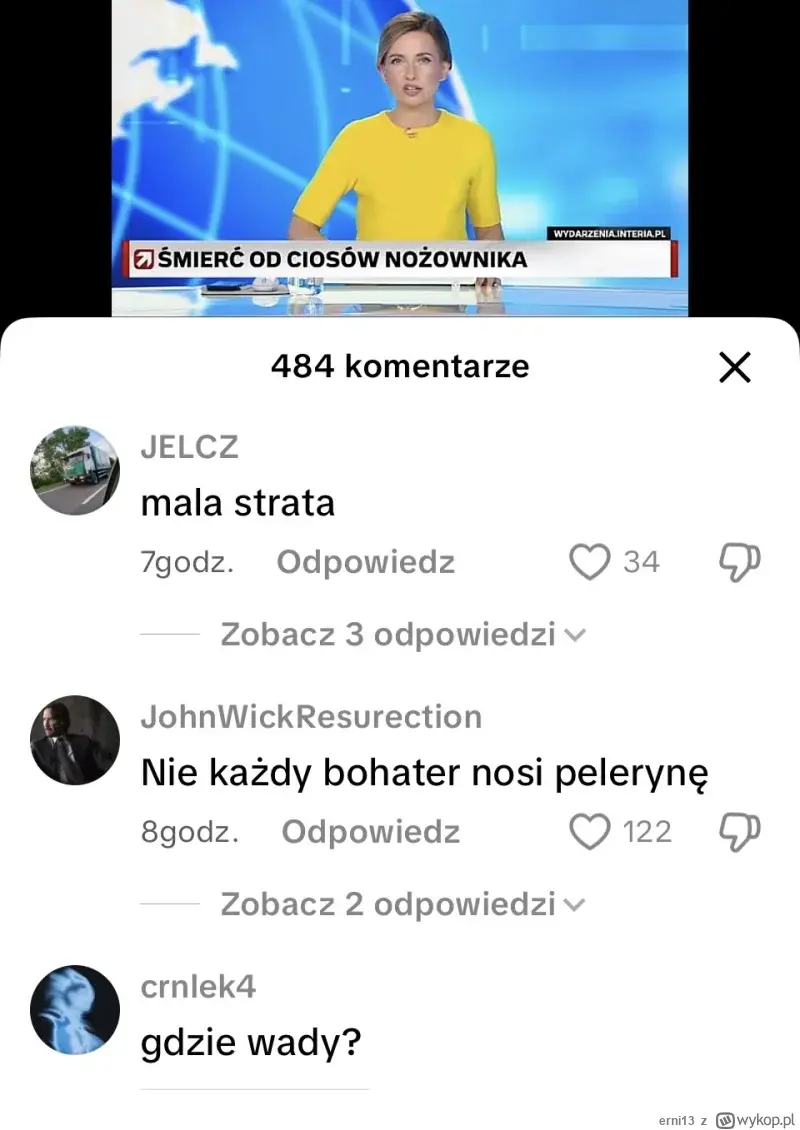Screen dimensions: 800x1130
Task: Open JELCZ's profile avatar
Action: point(75,470)
